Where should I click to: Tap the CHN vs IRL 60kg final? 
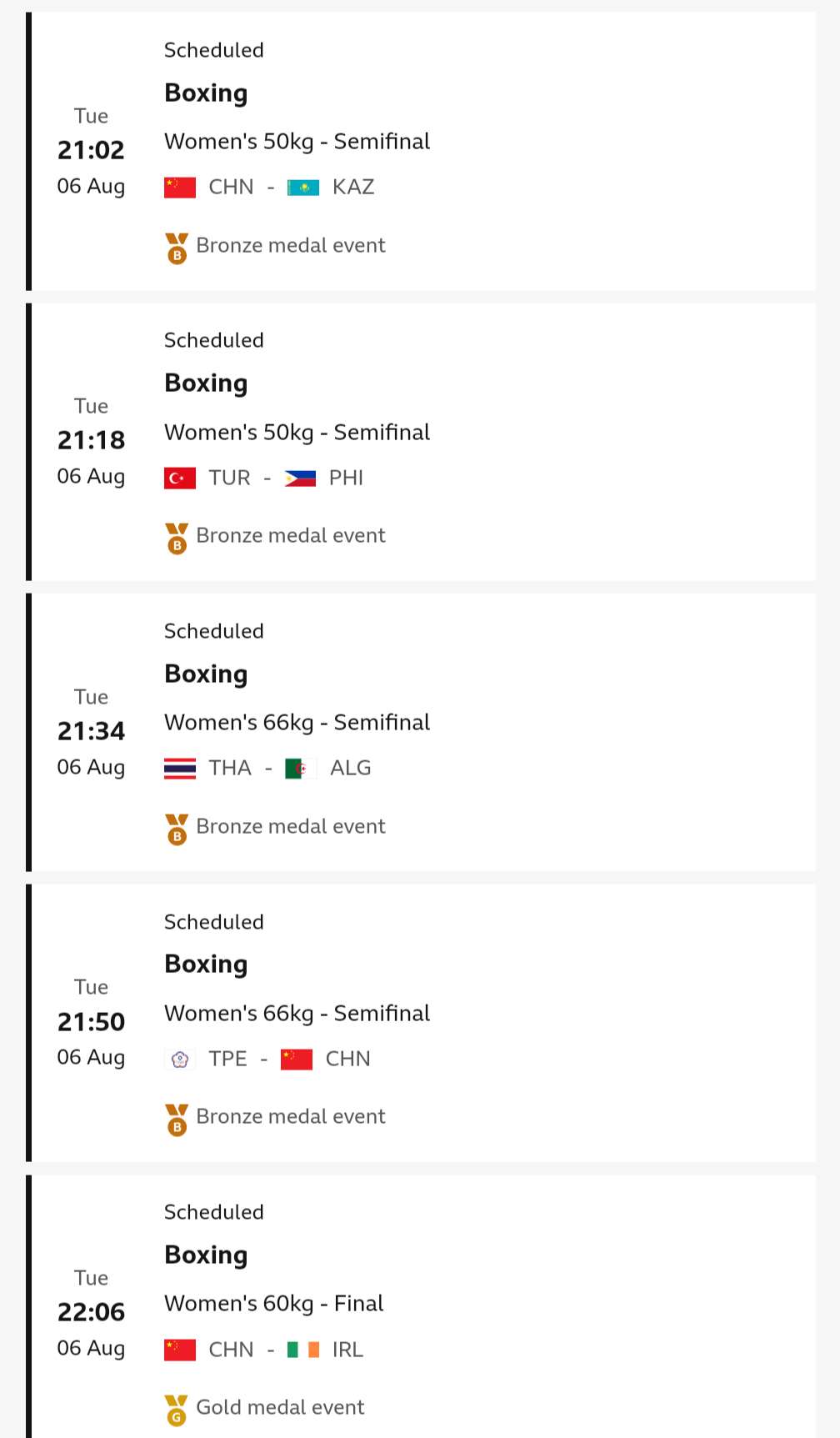pyautogui.click(x=421, y=1309)
